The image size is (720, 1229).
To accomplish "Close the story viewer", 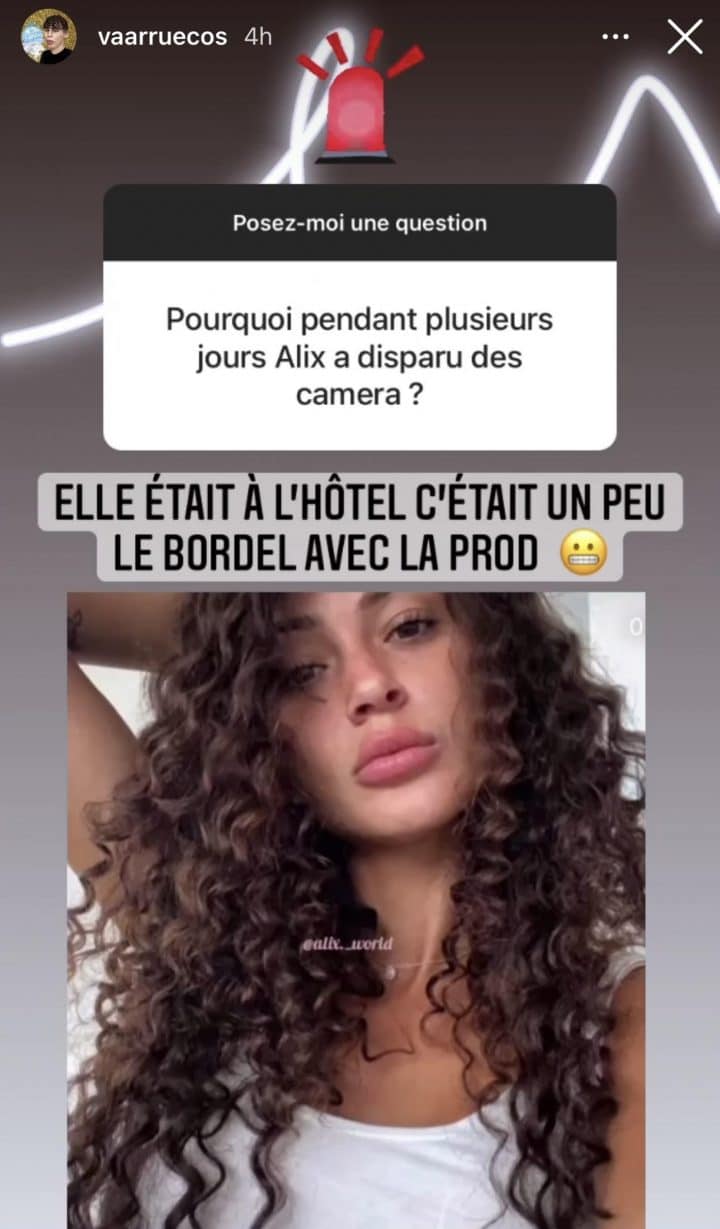I will pos(685,37).
